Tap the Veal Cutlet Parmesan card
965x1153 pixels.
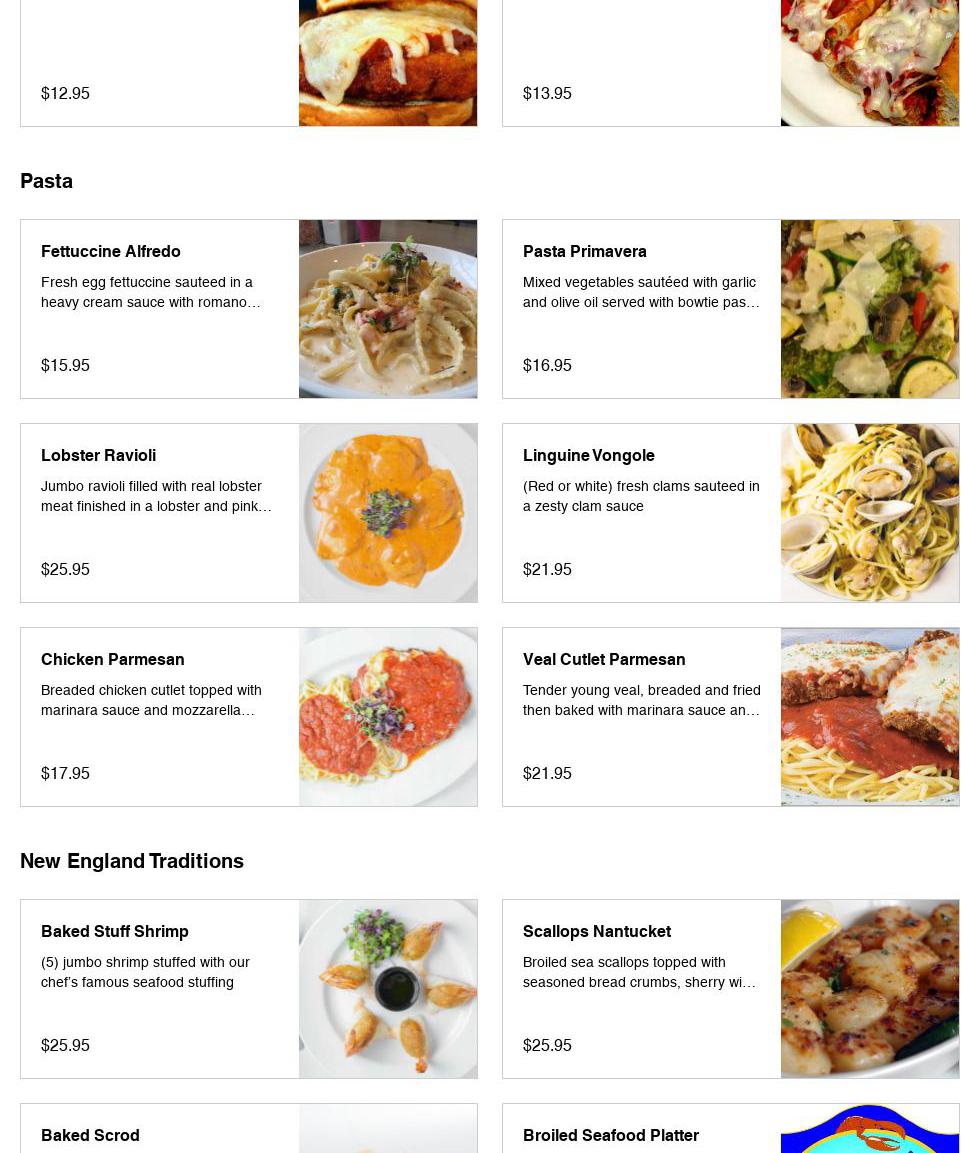pos(730,717)
